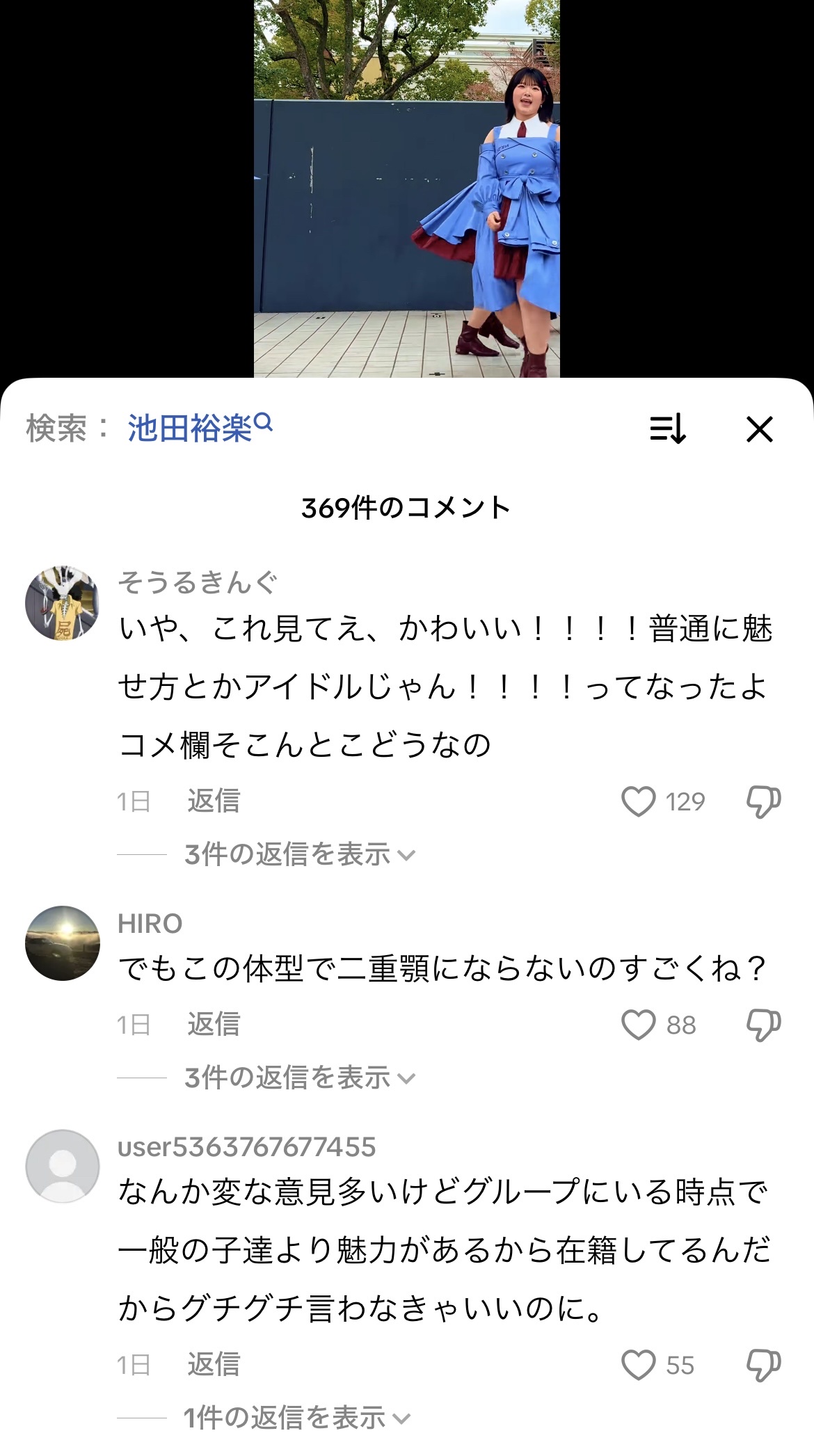The height and width of the screenshot is (1456, 814).
Task: Open user5363767677455's profile avatar
Action: pyautogui.click(x=63, y=1167)
